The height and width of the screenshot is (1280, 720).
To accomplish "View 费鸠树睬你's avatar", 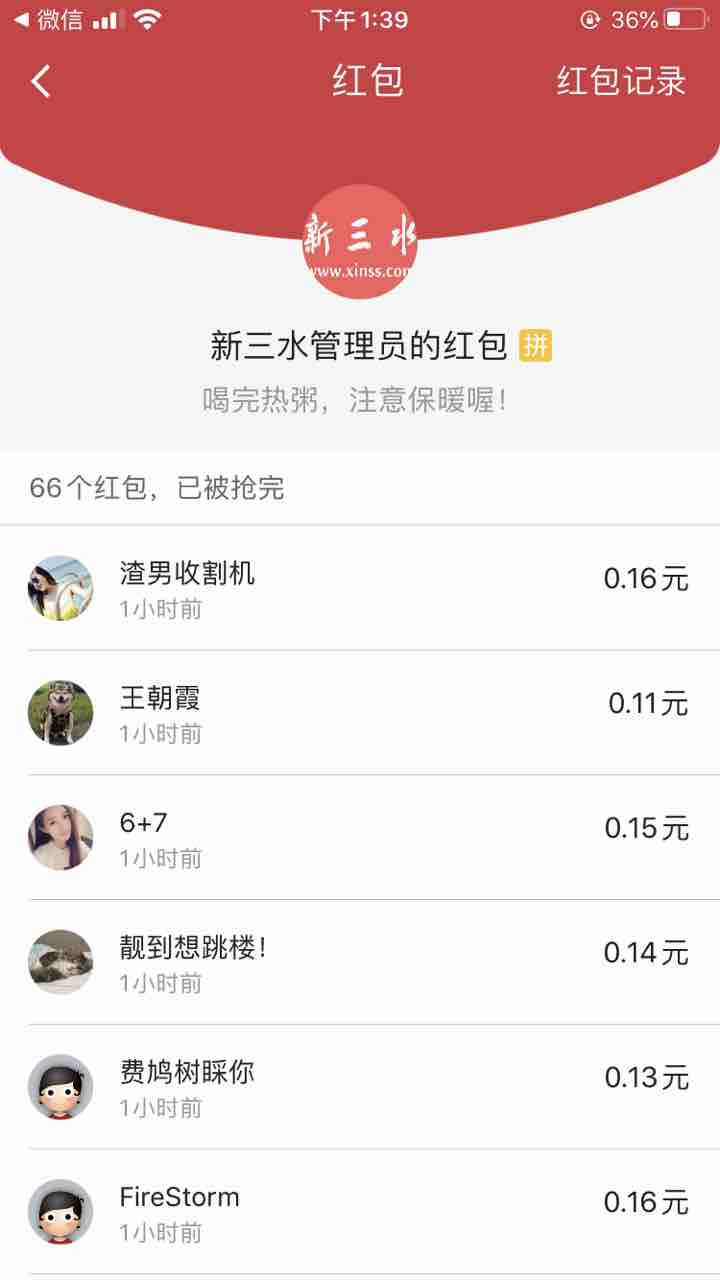I will coord(60,1087).
